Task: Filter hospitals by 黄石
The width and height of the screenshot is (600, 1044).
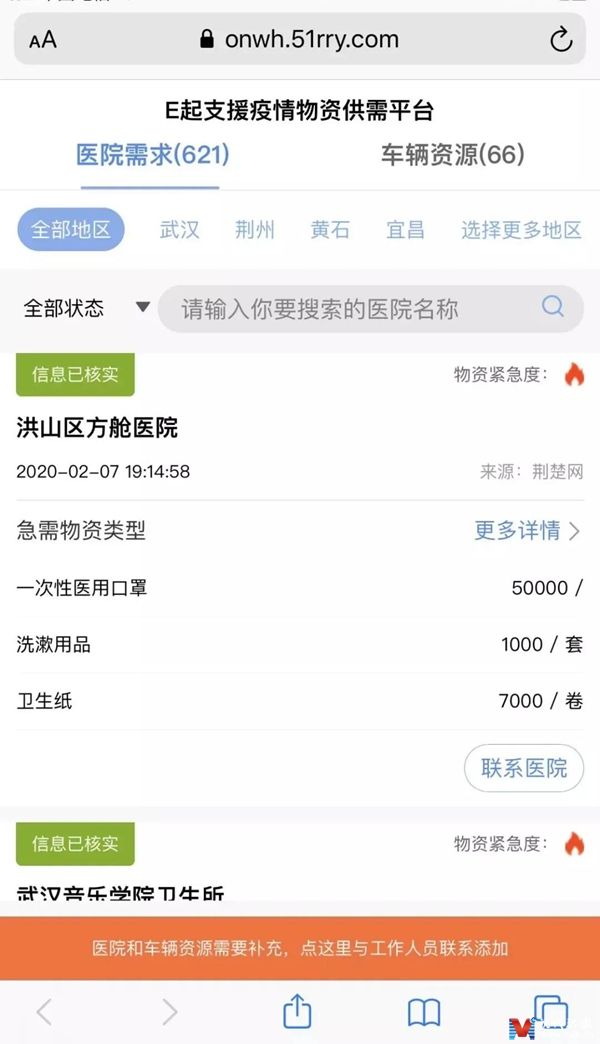Action: click(330, 230)
